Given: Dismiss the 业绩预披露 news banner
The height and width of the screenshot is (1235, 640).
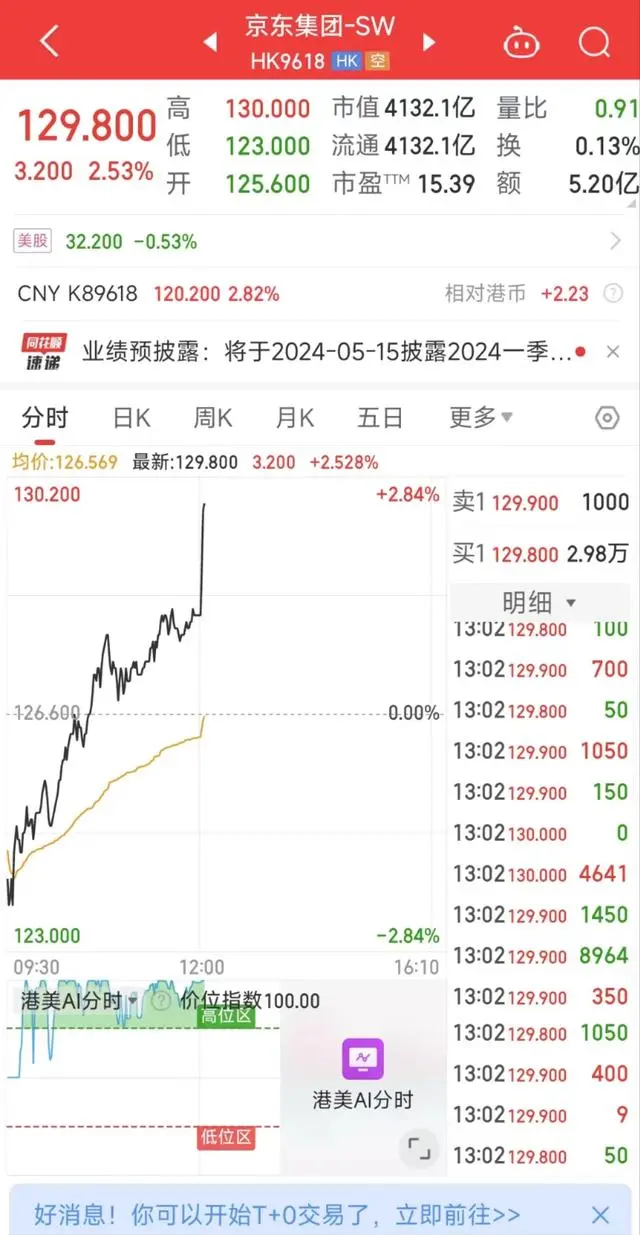Looking at the screenshot, I should (613, 352).
